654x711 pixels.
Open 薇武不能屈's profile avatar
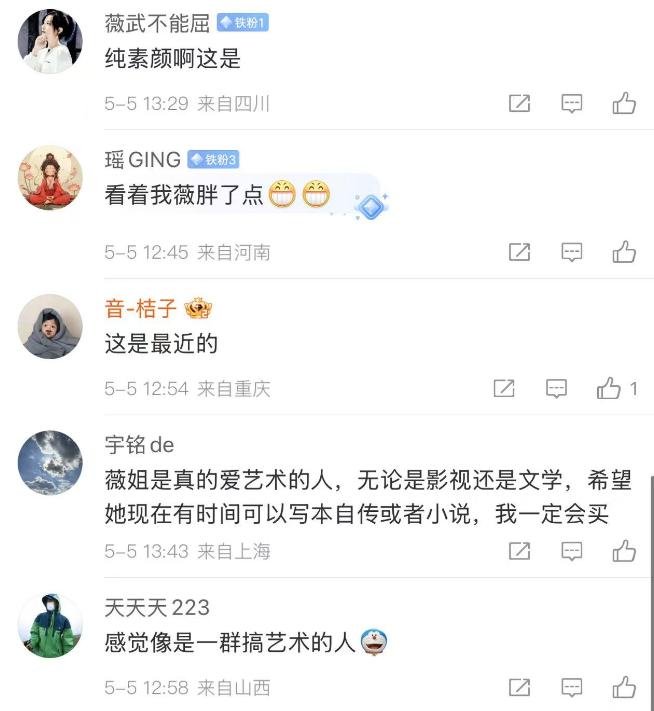tap(50, 41)
